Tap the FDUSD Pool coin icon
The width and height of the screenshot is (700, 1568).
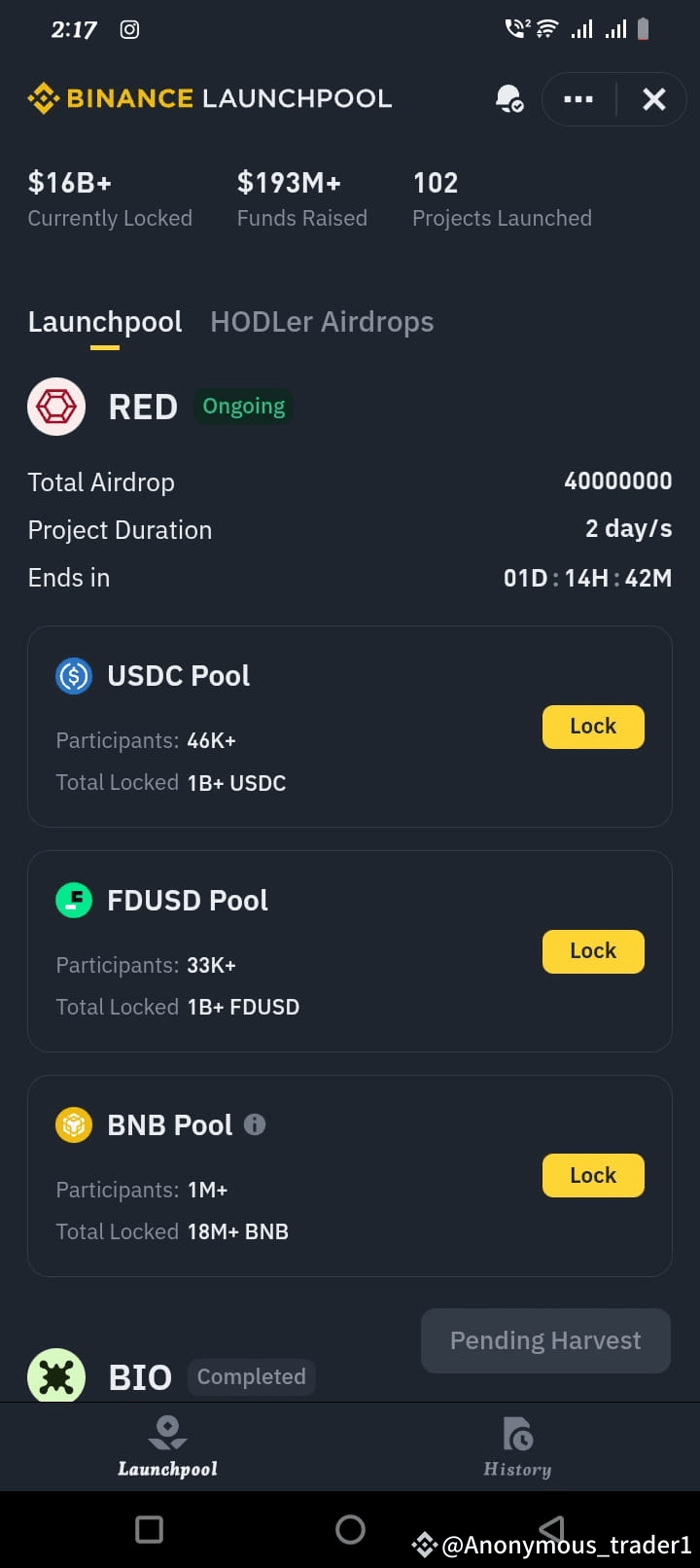pyautogui.click(x=73, y=900)
